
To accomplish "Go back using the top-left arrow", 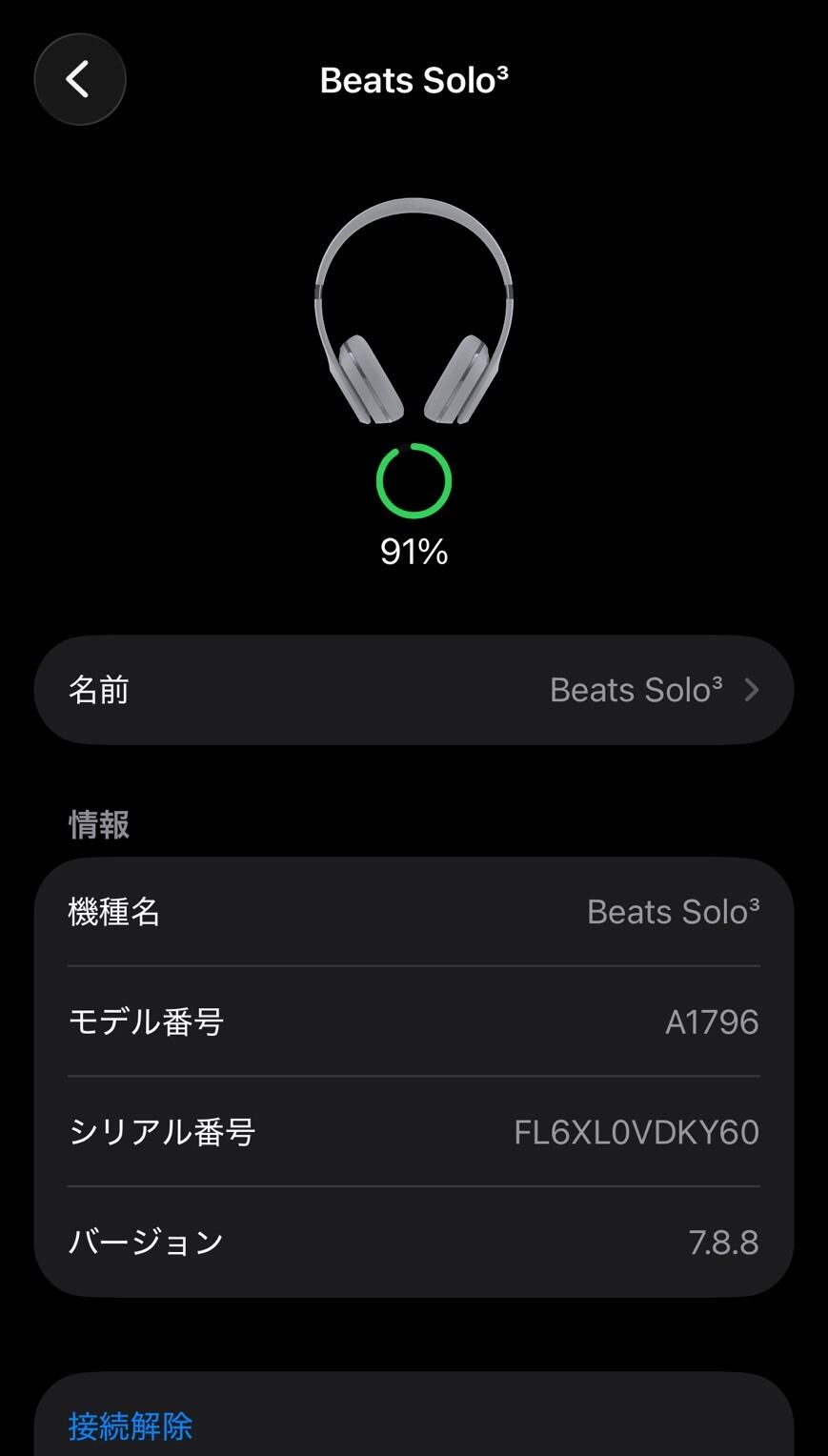I will [x=80, y=79].
